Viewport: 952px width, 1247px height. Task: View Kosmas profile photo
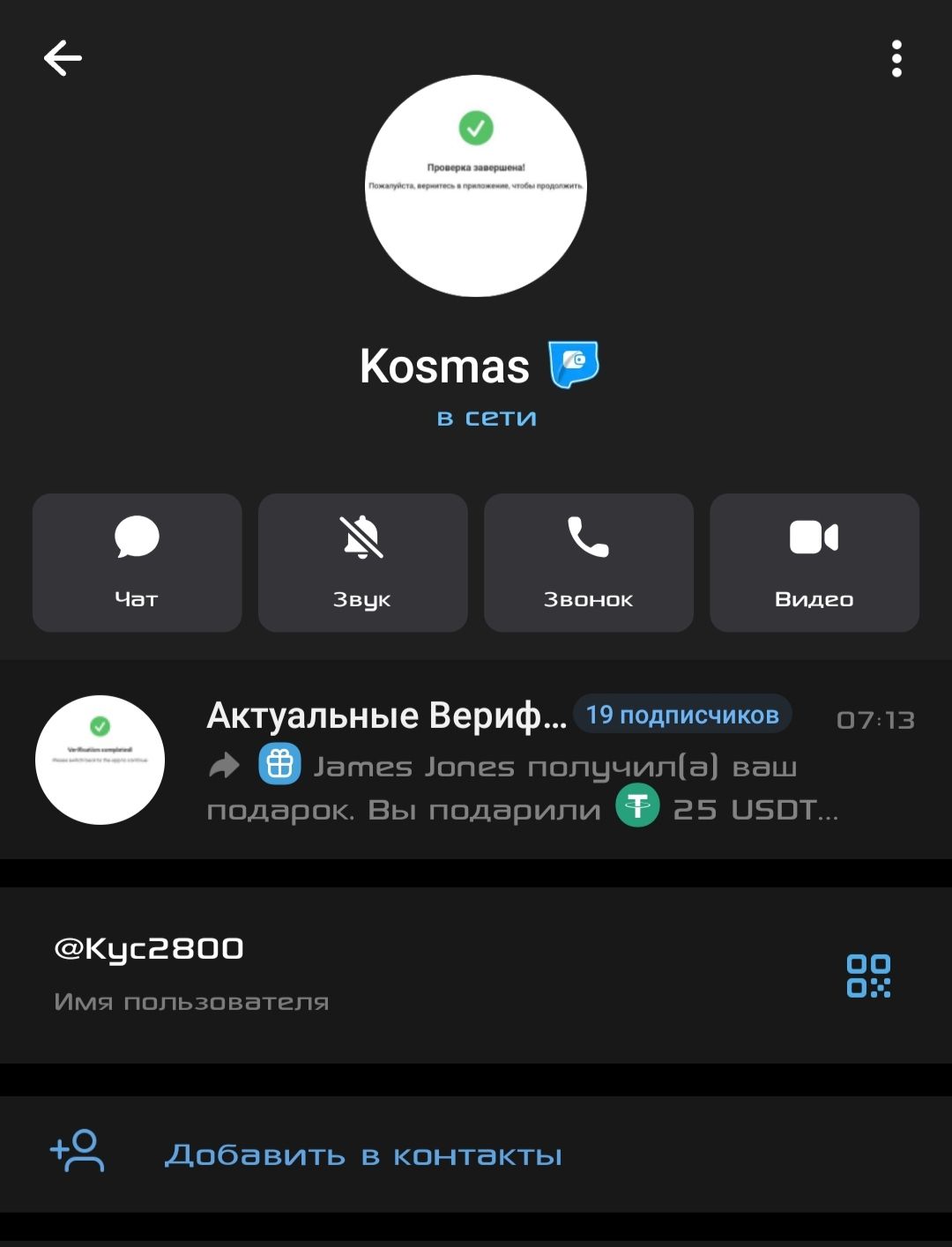click(x=476, y=186)
